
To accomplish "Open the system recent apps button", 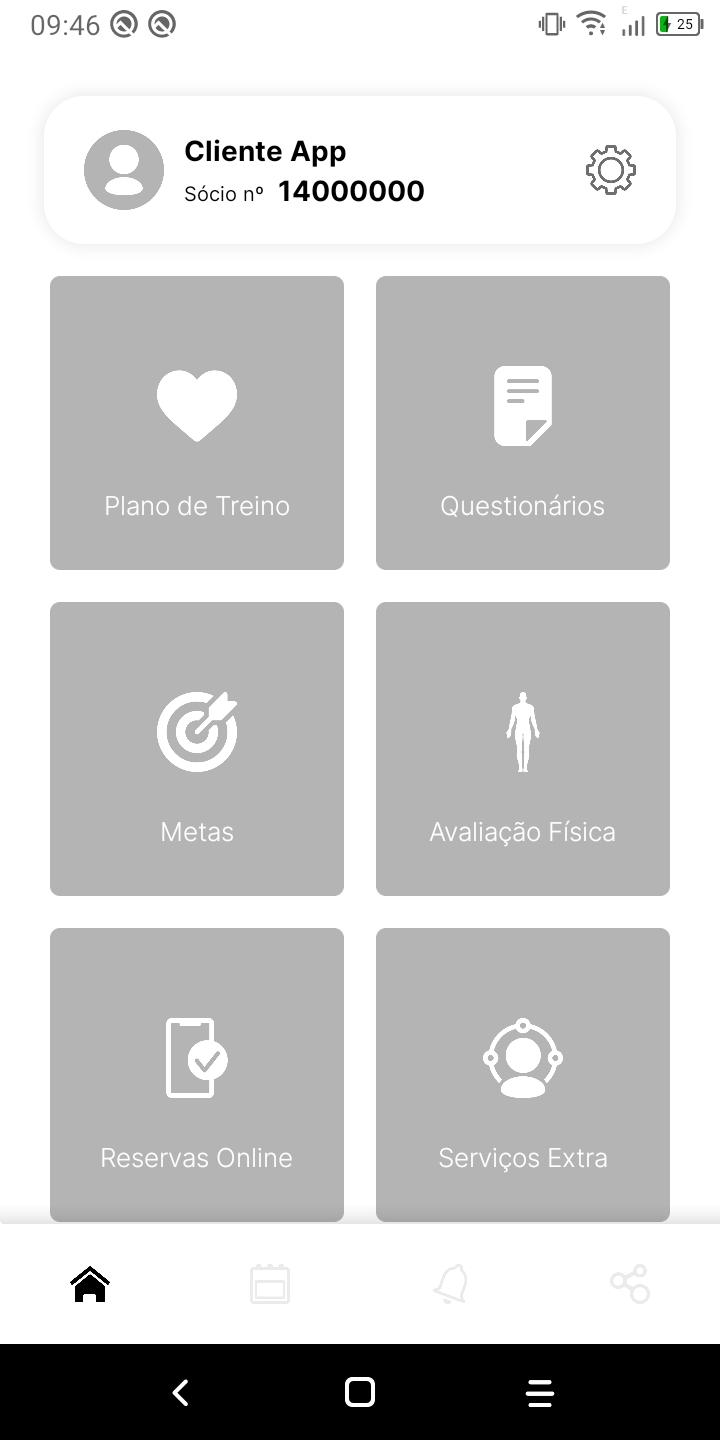I will (540, 1392).
